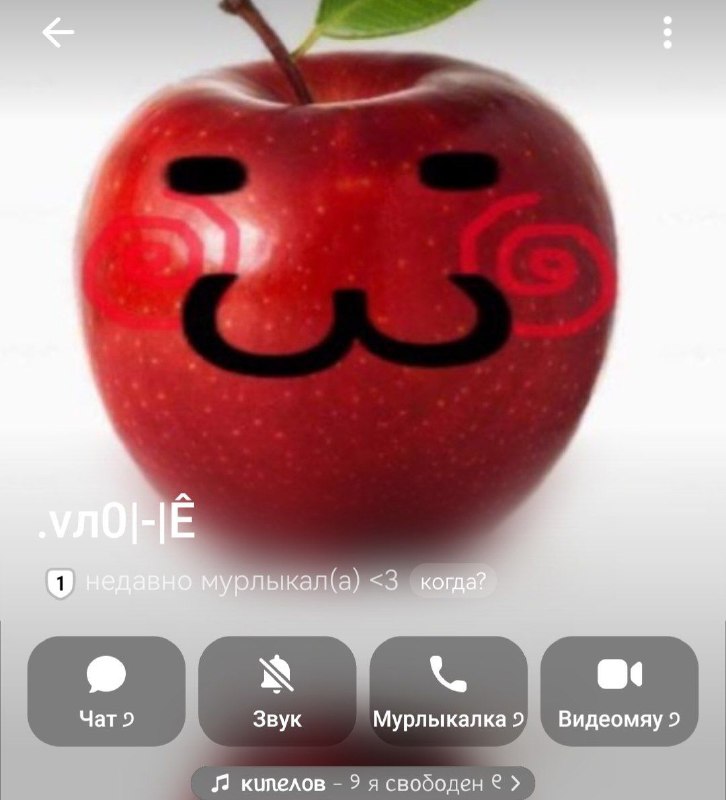This screenshot has width=726, height=800.
Task: Open the Чат button
Action: (x=106, y=691)
